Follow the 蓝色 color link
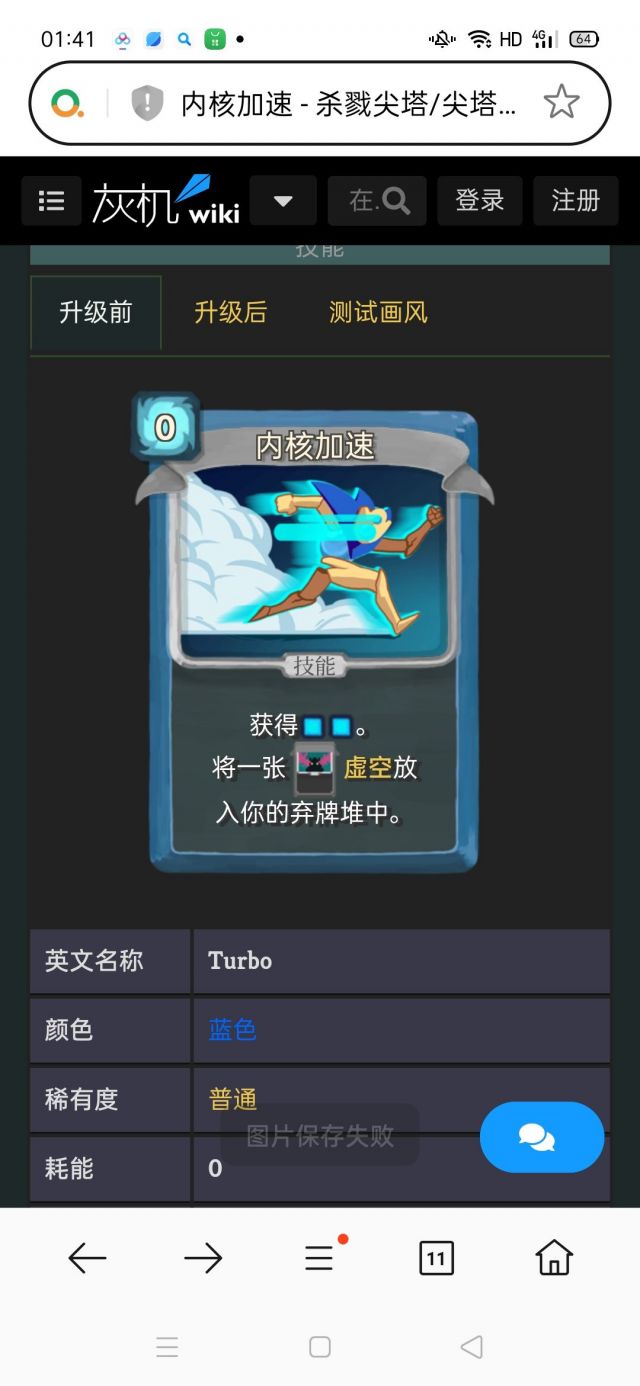The height and width of the screenshot is (1386, 640). pos(232,1029)
